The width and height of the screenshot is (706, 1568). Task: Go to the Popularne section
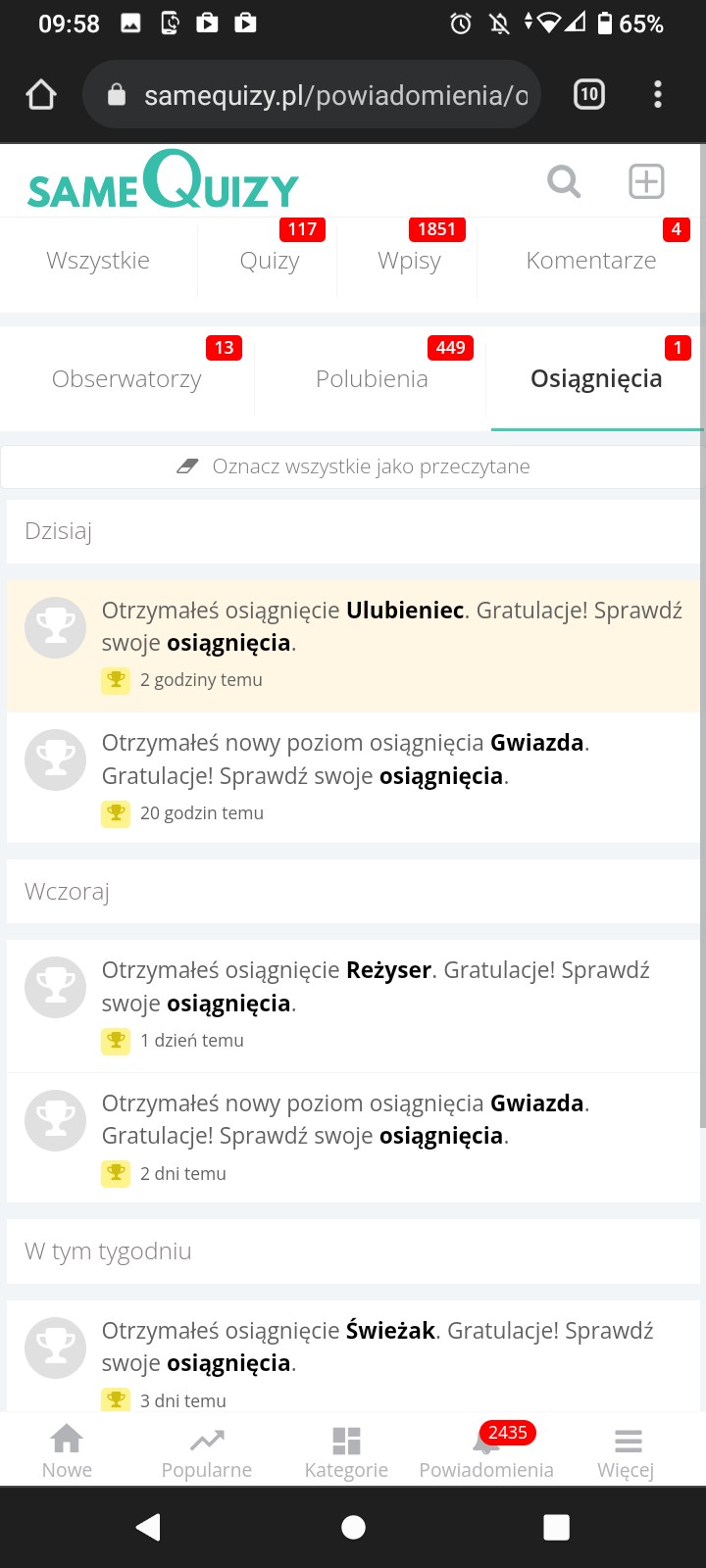coord(207,1450)
